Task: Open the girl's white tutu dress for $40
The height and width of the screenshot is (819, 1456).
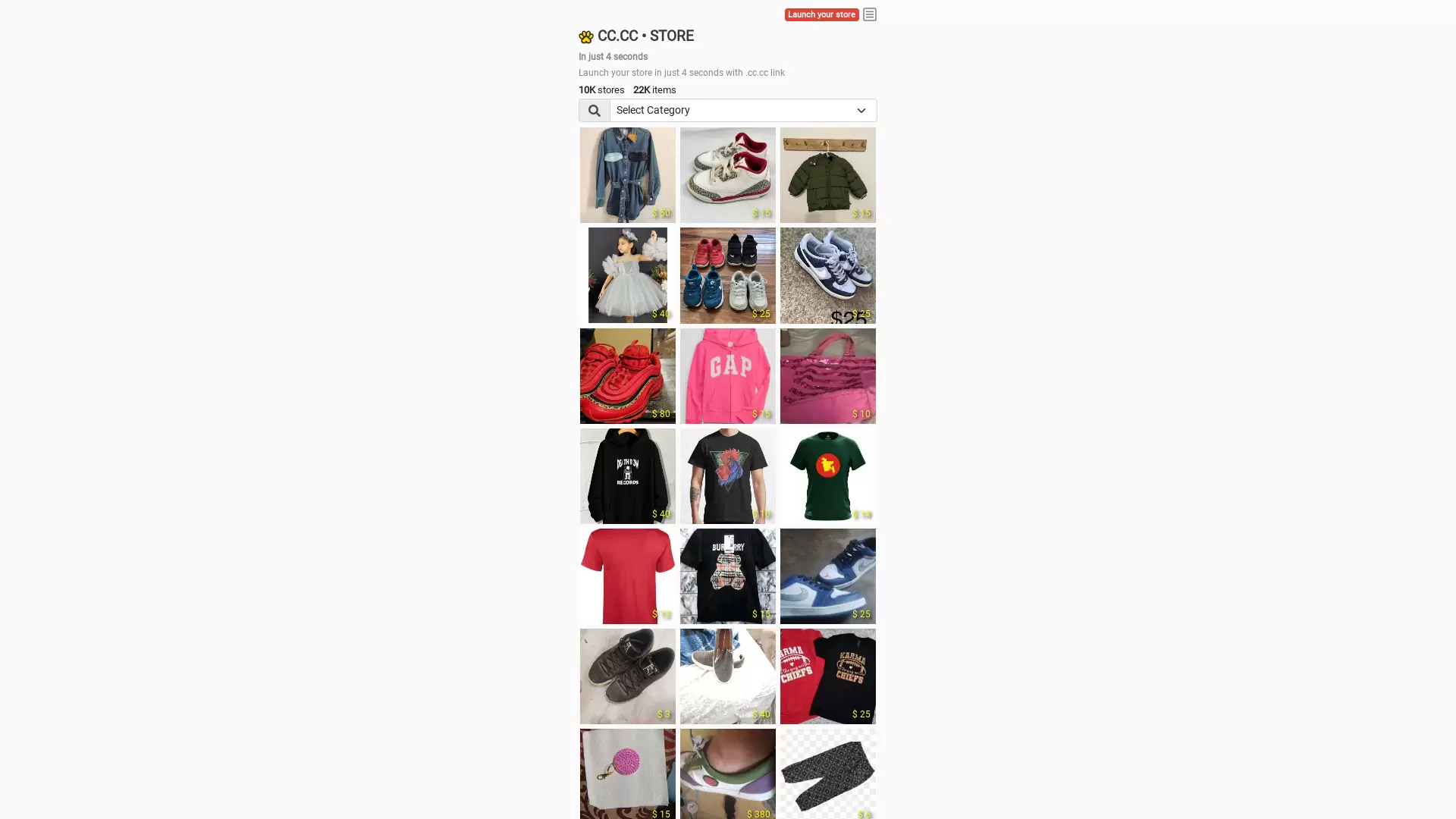Action: click(627, 275)
